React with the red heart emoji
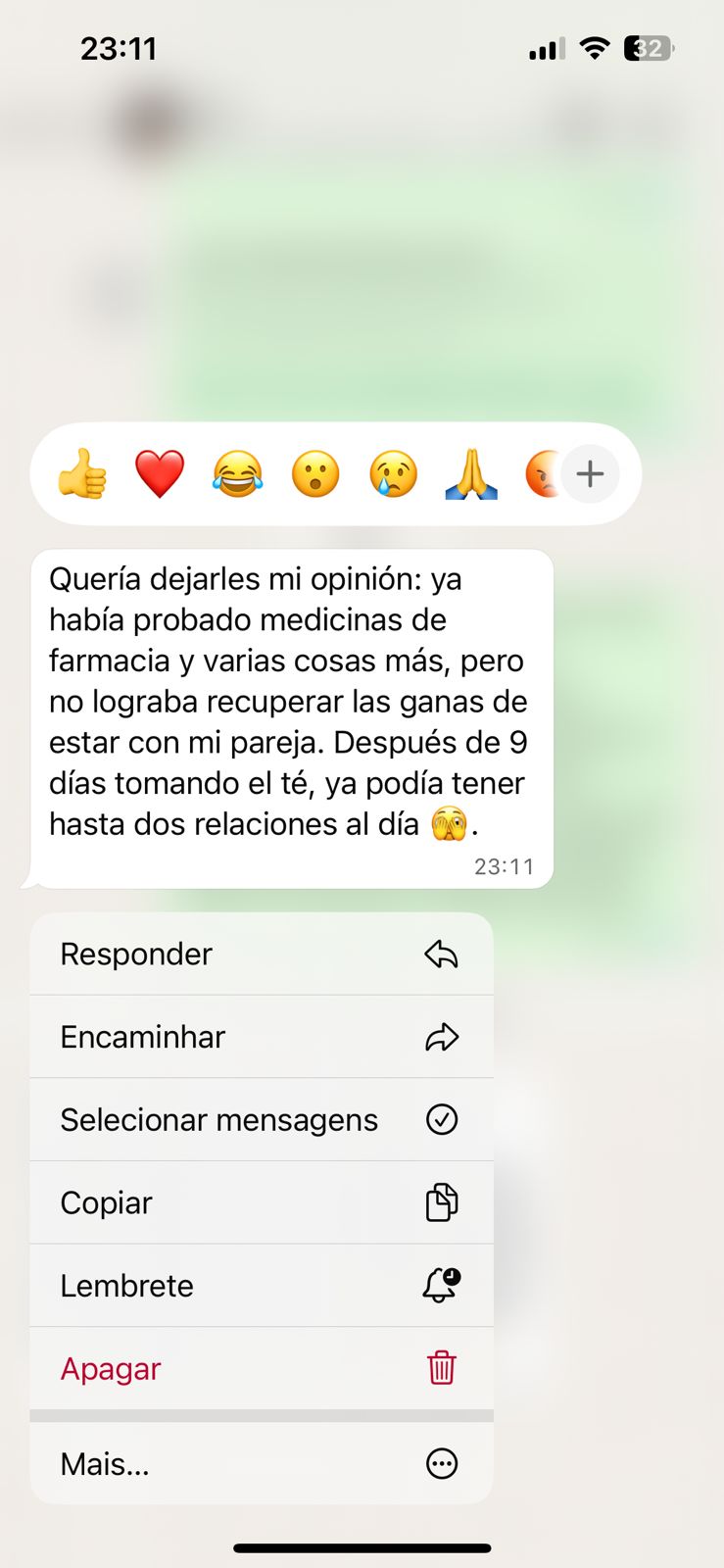This screenshot has height=1568, width=724. coord(160,474)
